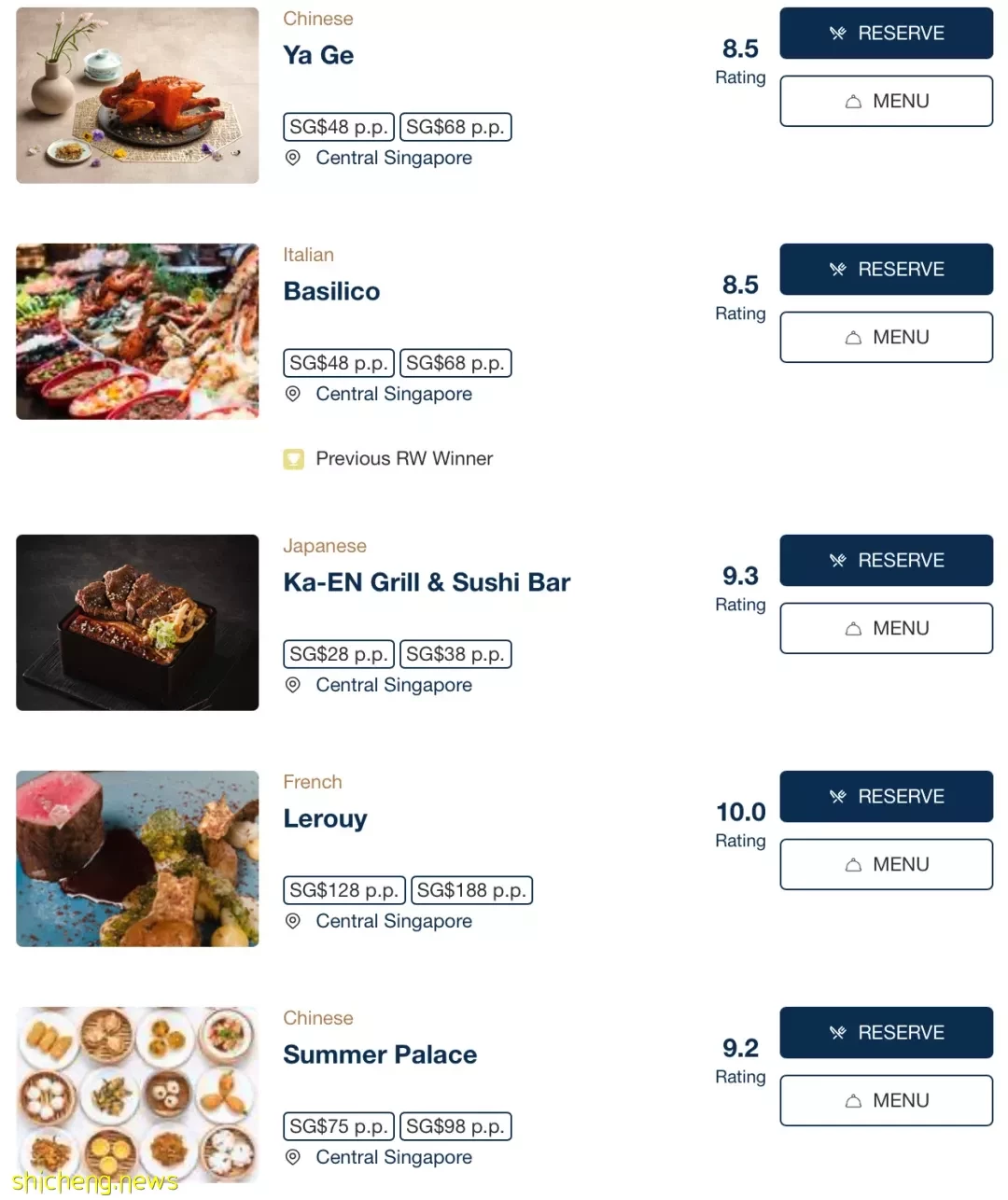The width and height of the screenshot is (1008, 1200).
Task: Book a table at Lerouy
Action: pyautogui.click(x=886, y=797)
